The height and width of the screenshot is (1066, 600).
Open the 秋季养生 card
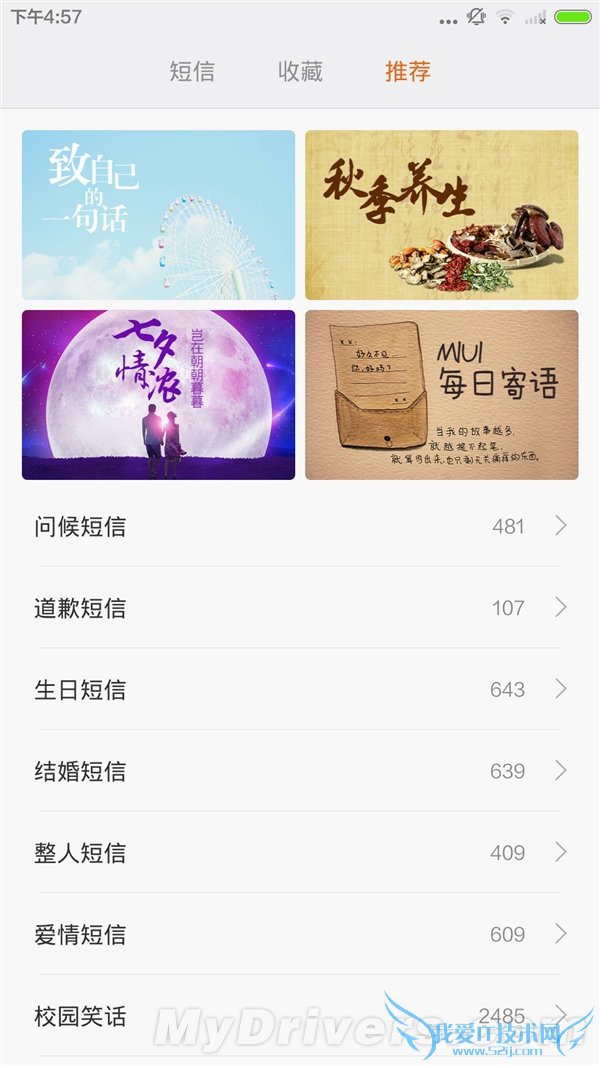(x=441, y=215)
